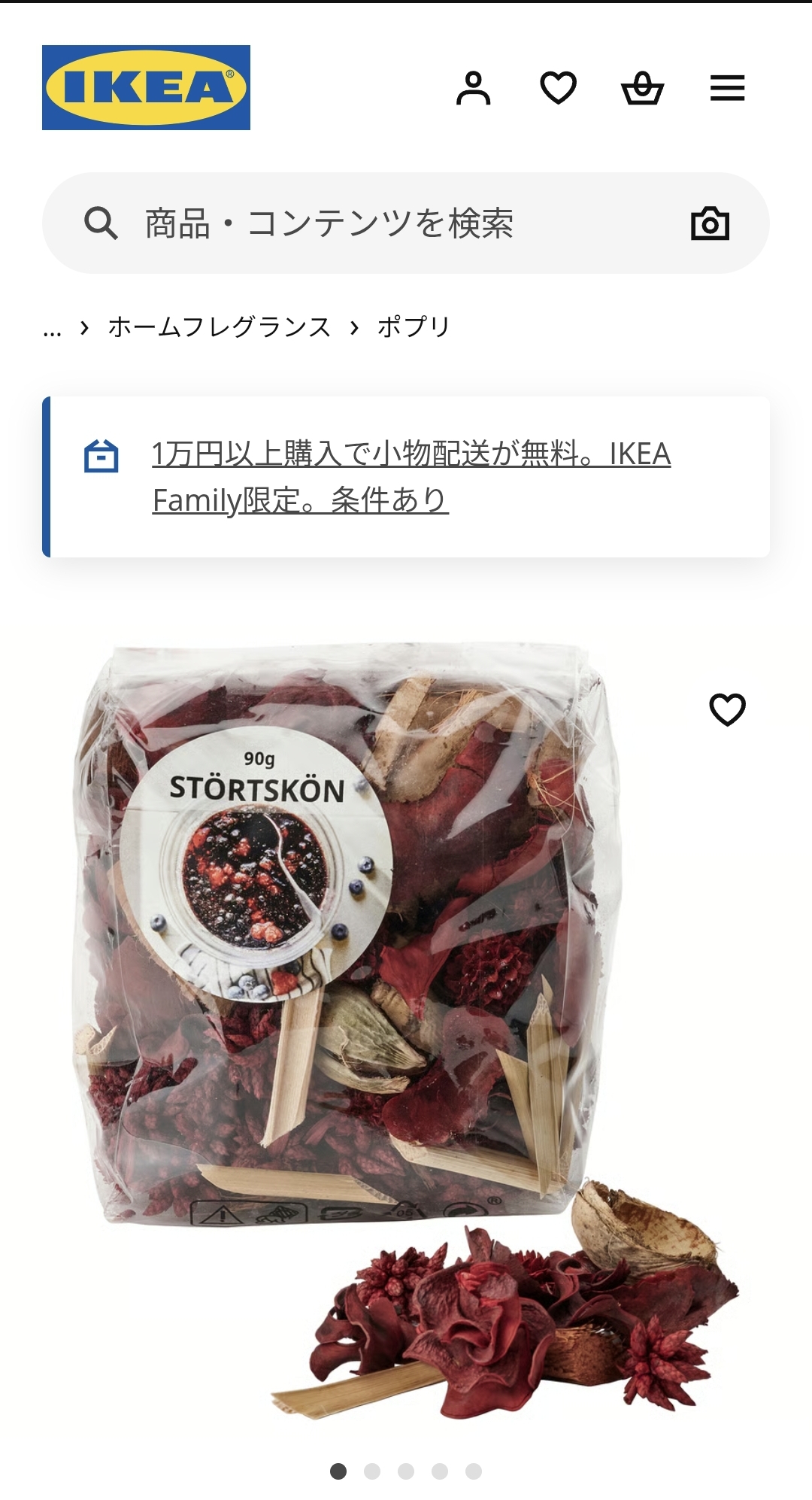Viewport: 812px width, 1500px height.
Task: Open the hamburger menu
Action: [727, 88]
